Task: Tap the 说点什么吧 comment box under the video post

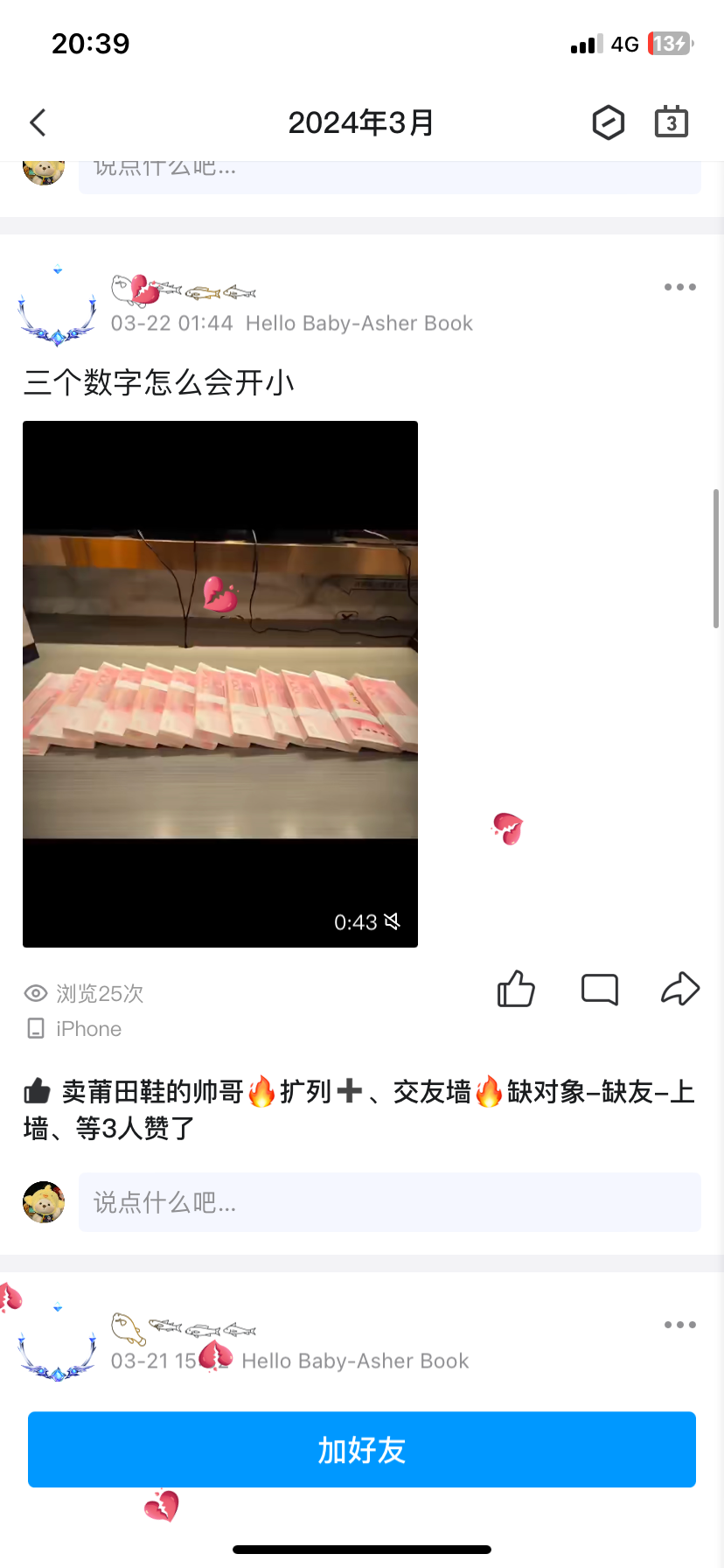Action: (x=389, y=1202)
